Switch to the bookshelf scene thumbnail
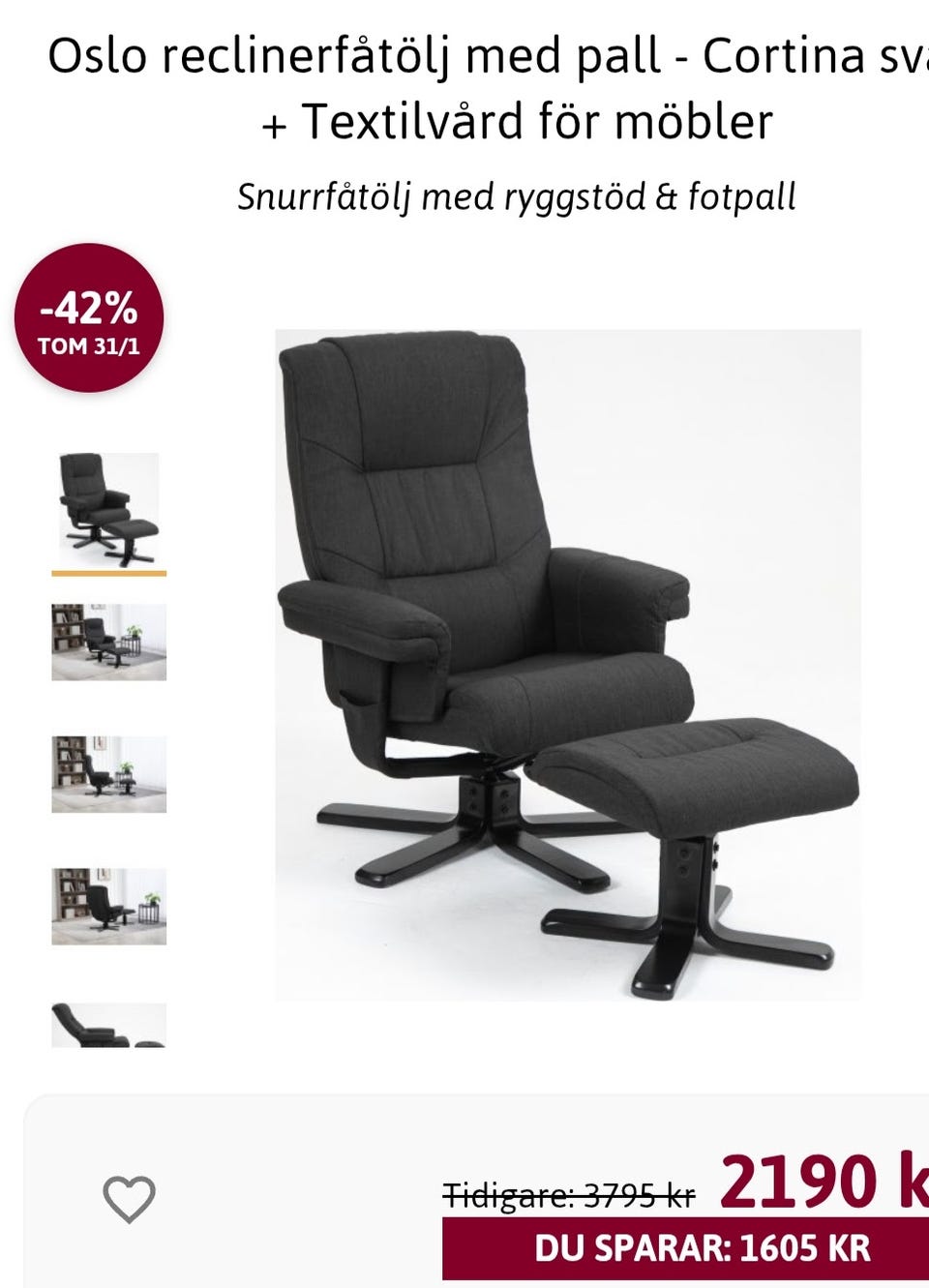Viewport: 929px width, 1288px height. (108, 639)
